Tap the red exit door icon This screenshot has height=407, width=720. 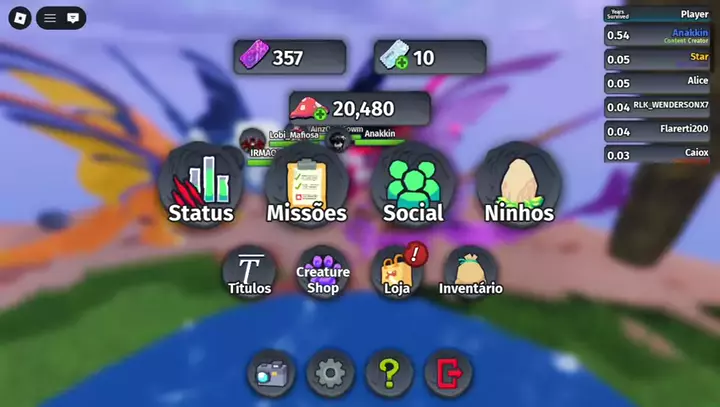point(448,374)
